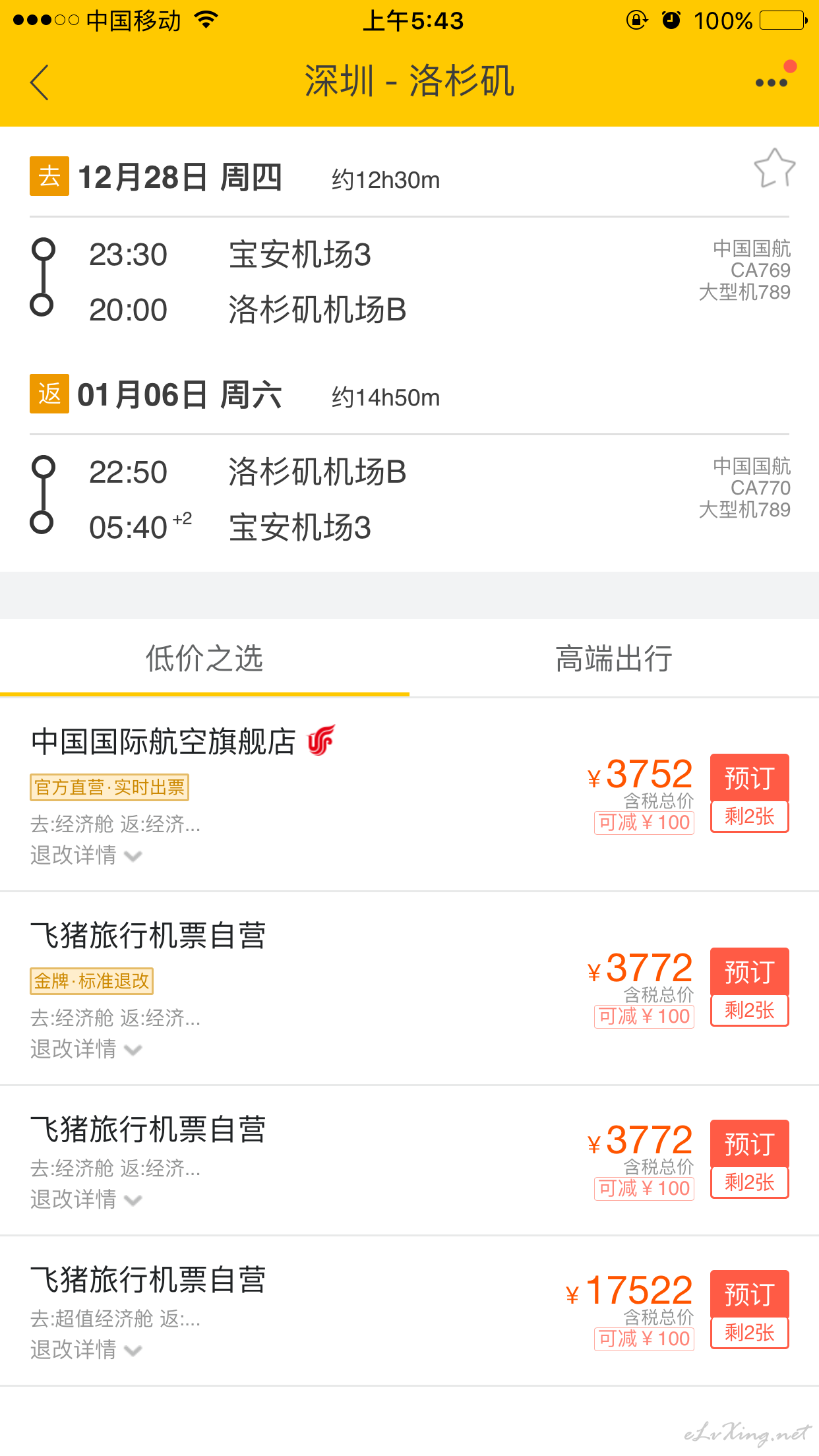Image resolution: width=819 pixels, height=1456 pixels.
Task: Switch to the 高端出行 tab
Action: click(614, 658)
